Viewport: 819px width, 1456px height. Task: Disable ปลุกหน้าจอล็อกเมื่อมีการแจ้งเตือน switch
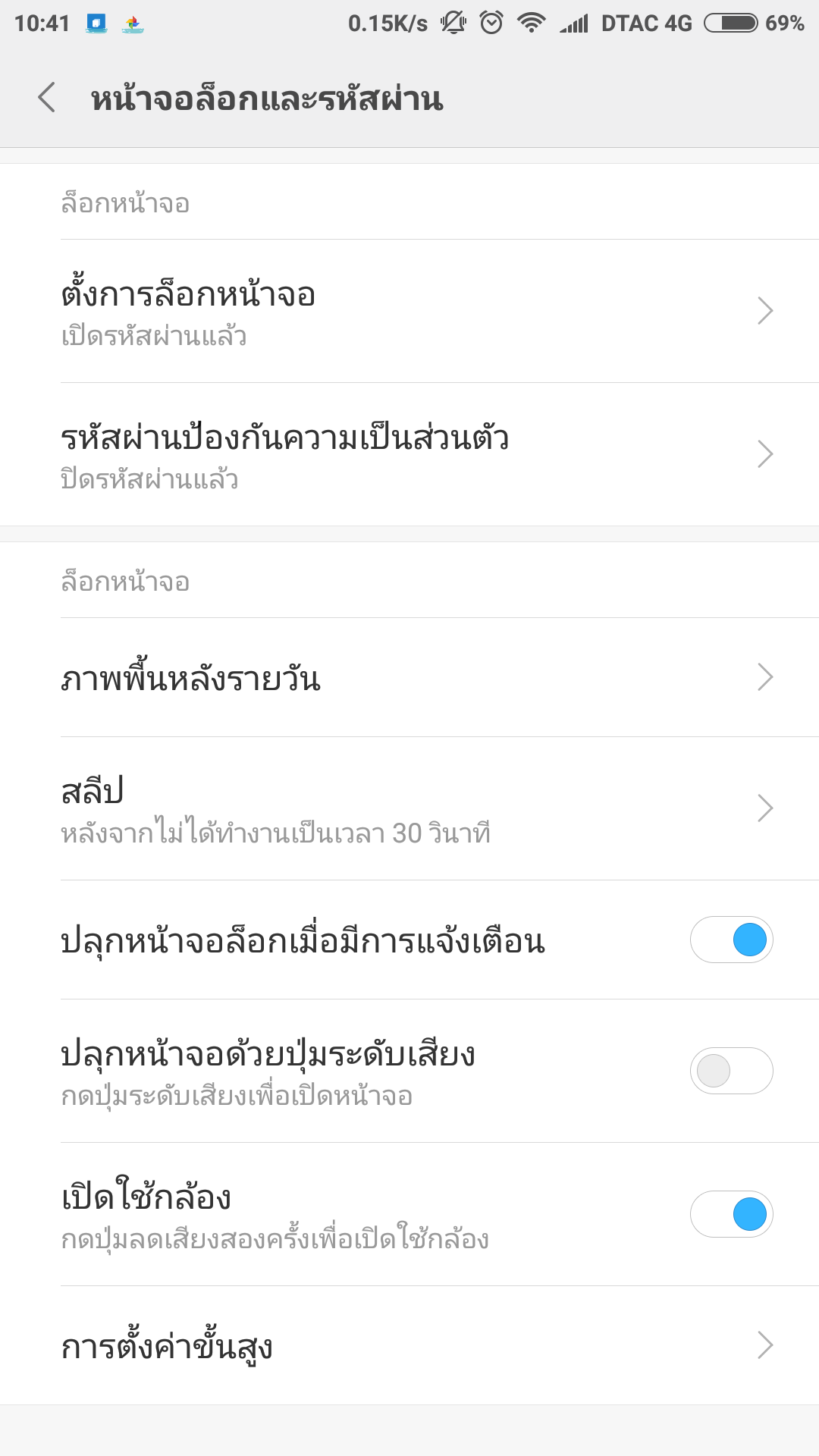(x=731, y=940)
